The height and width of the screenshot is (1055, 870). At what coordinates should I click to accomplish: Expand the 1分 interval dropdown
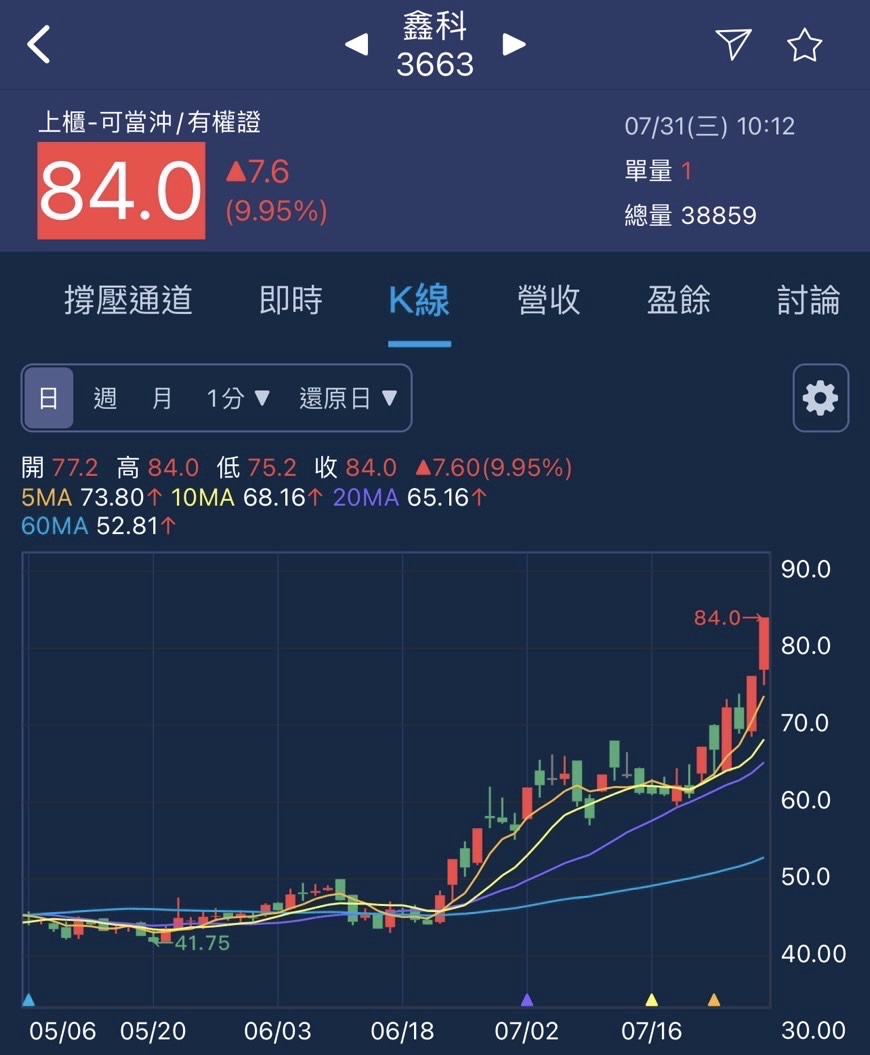(238, 398)
